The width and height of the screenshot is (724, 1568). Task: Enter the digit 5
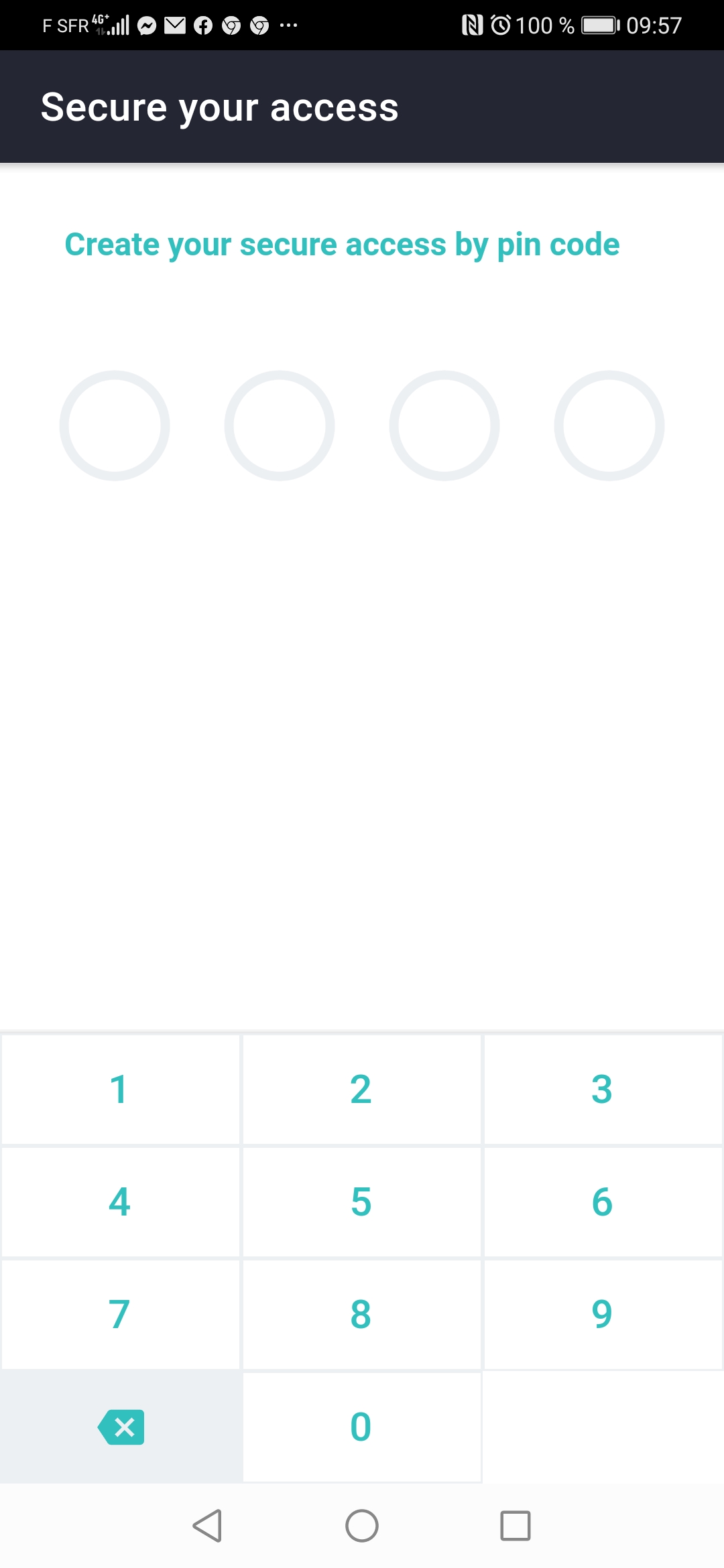click(361, 1201)
